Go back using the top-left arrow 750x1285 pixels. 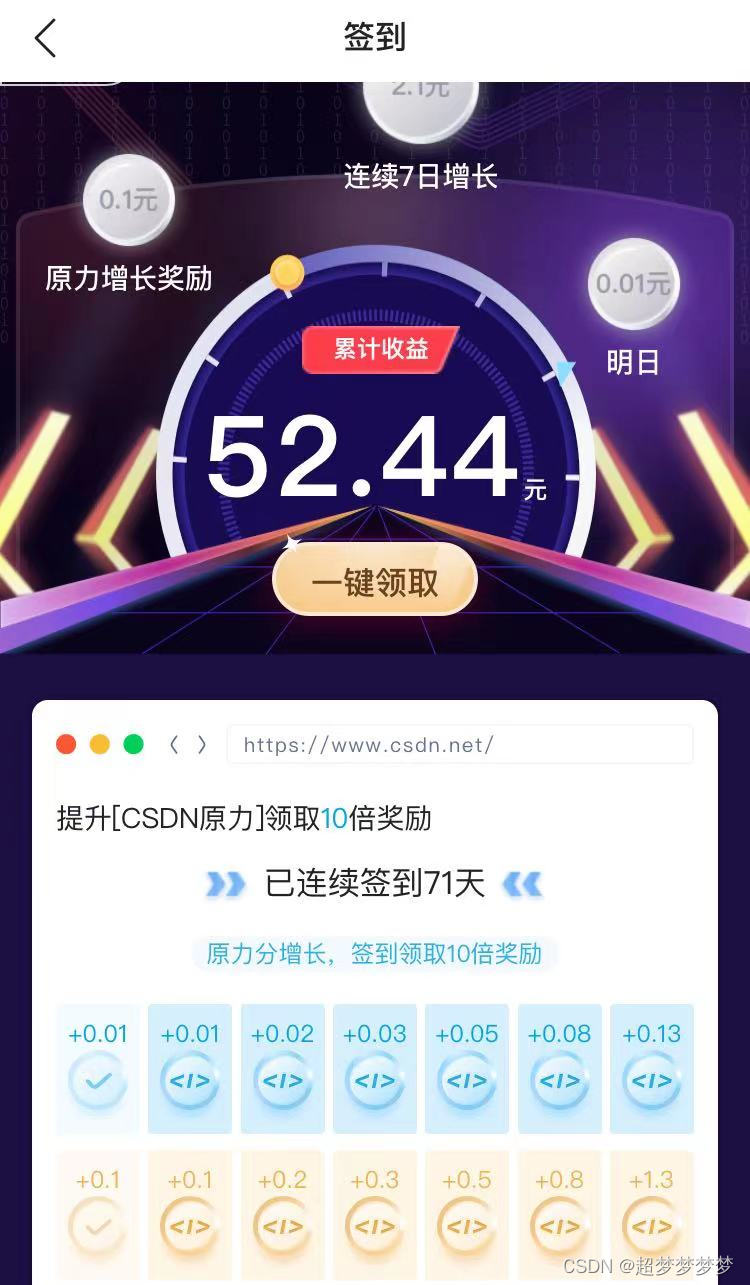tap(45, 39)
